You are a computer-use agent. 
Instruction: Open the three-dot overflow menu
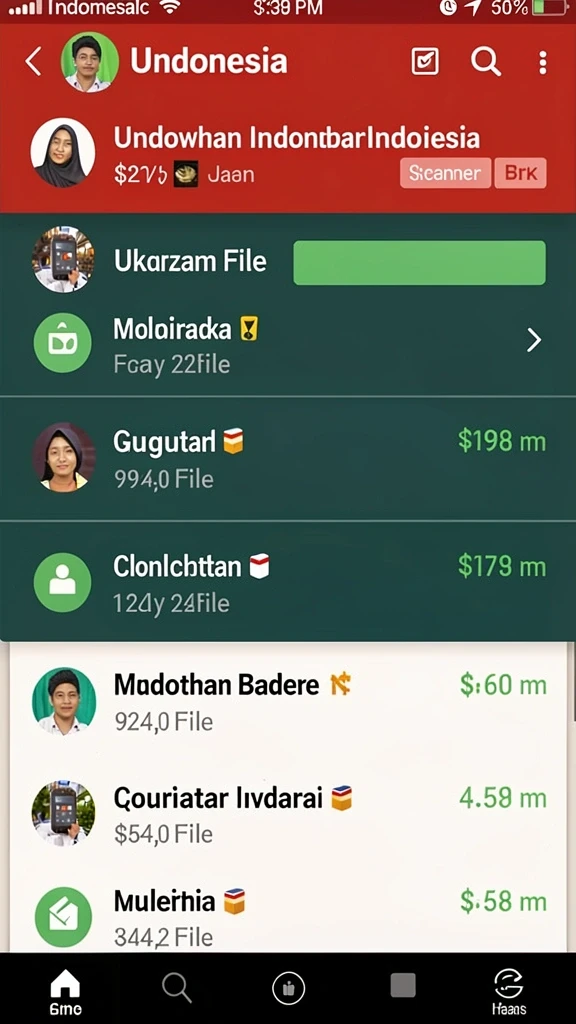pyautogui.click(x=543, y=63)
